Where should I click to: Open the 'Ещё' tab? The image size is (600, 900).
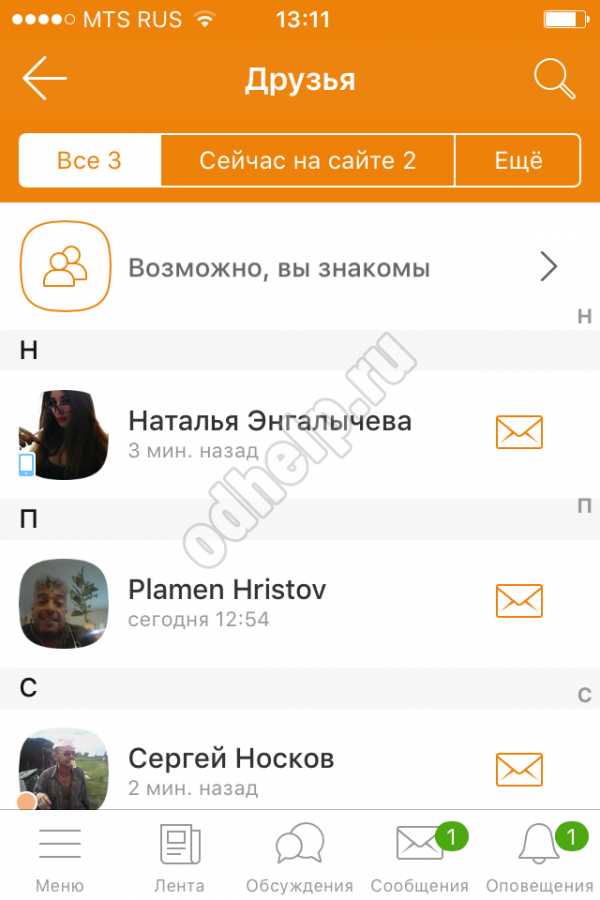(x=518, y=161)
